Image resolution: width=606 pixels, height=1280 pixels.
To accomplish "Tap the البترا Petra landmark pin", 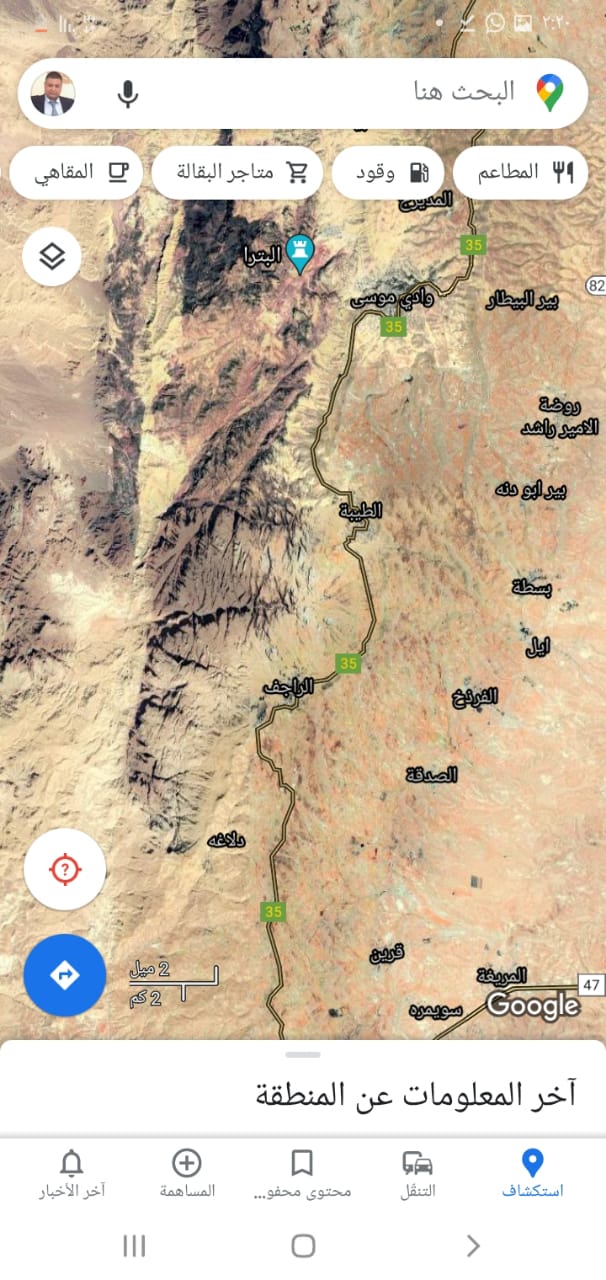I will coord(298,253).
